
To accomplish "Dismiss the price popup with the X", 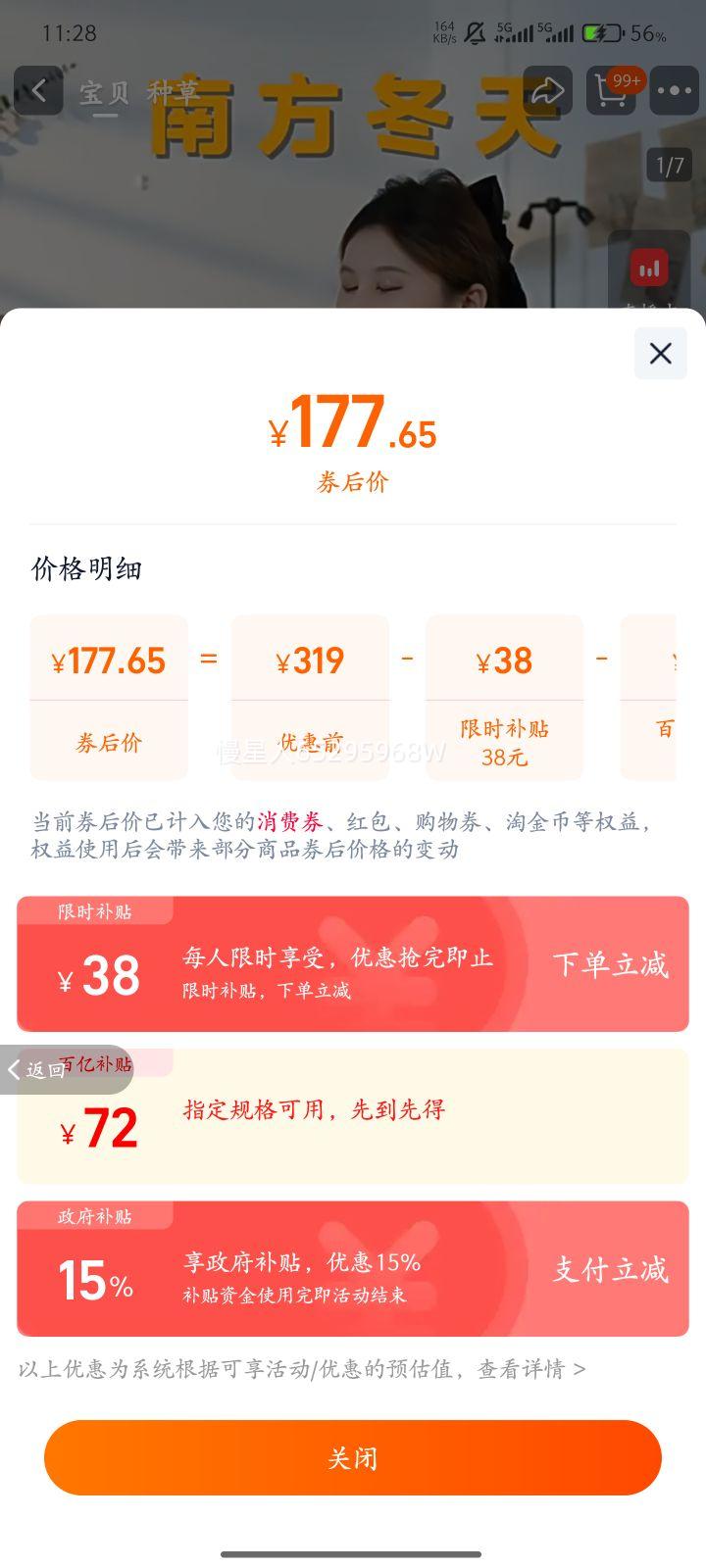I will tap(660, 354).
